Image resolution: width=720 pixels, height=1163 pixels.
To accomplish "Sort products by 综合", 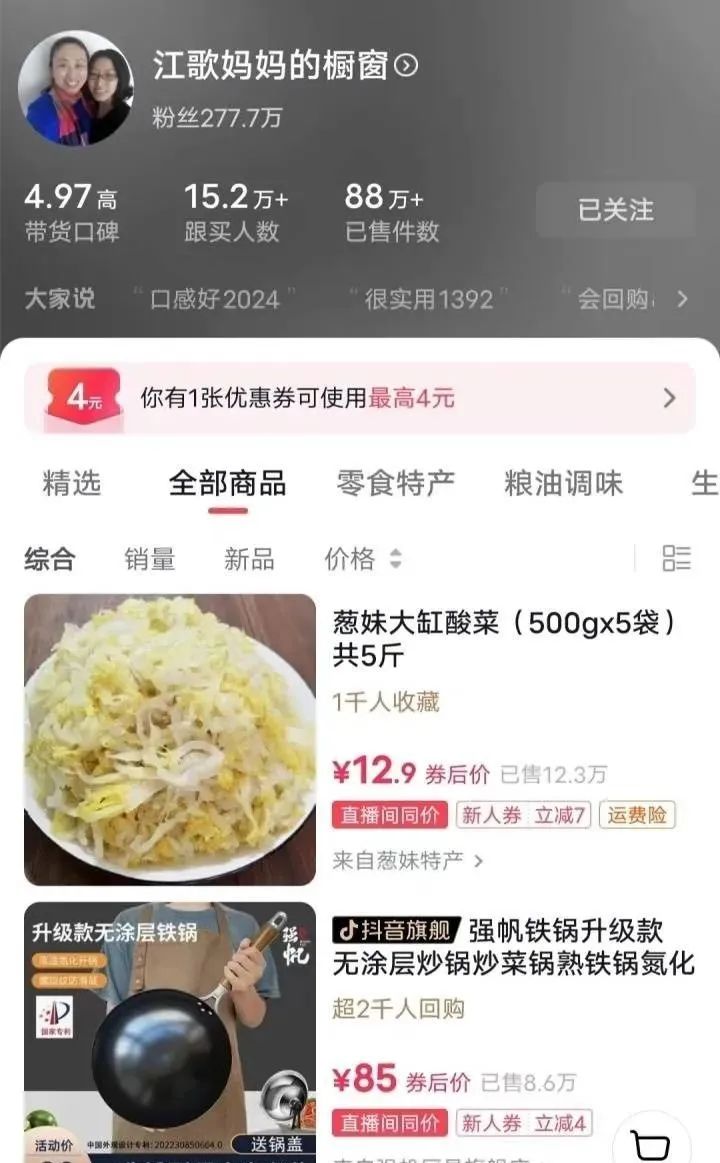I will coord(50,559).
